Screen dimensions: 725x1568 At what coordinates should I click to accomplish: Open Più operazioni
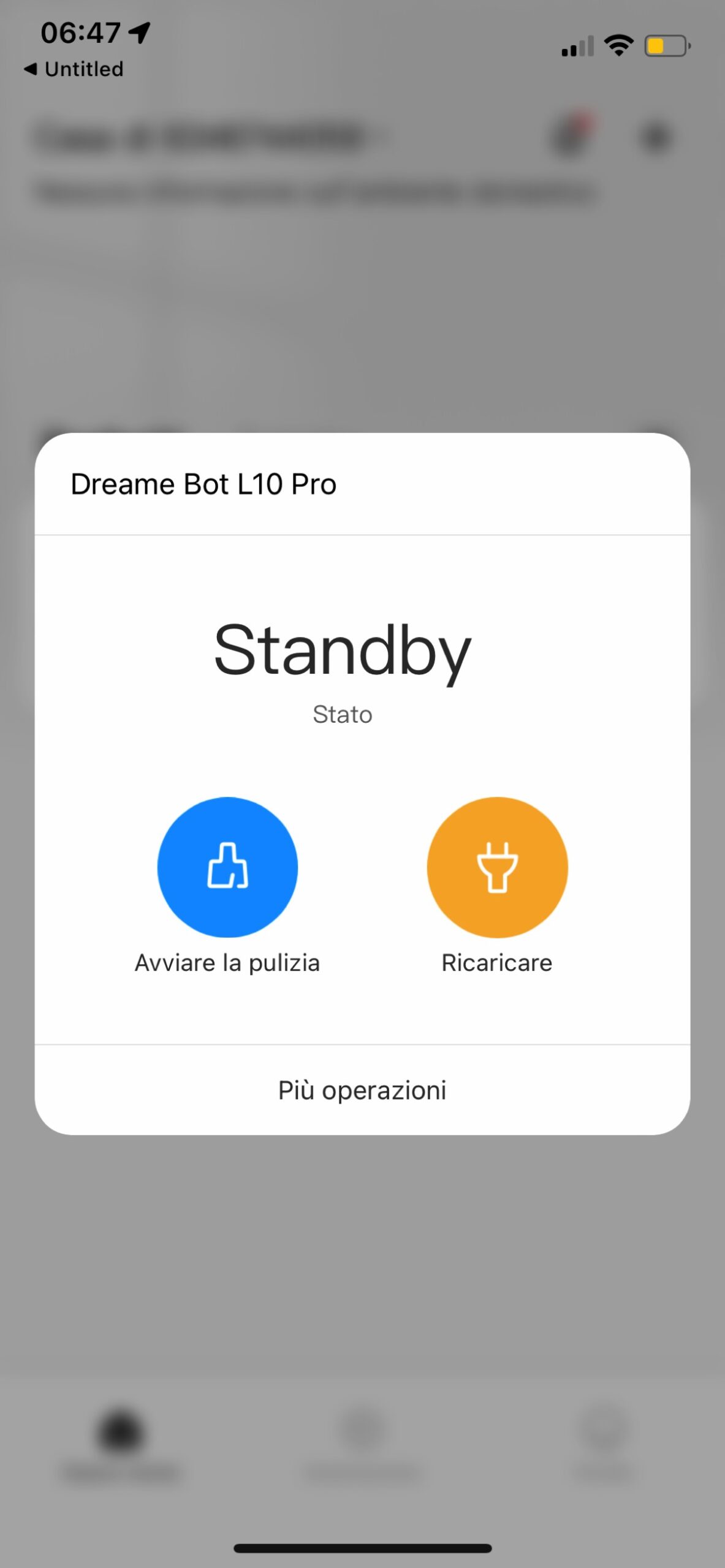pos(362,1091)
